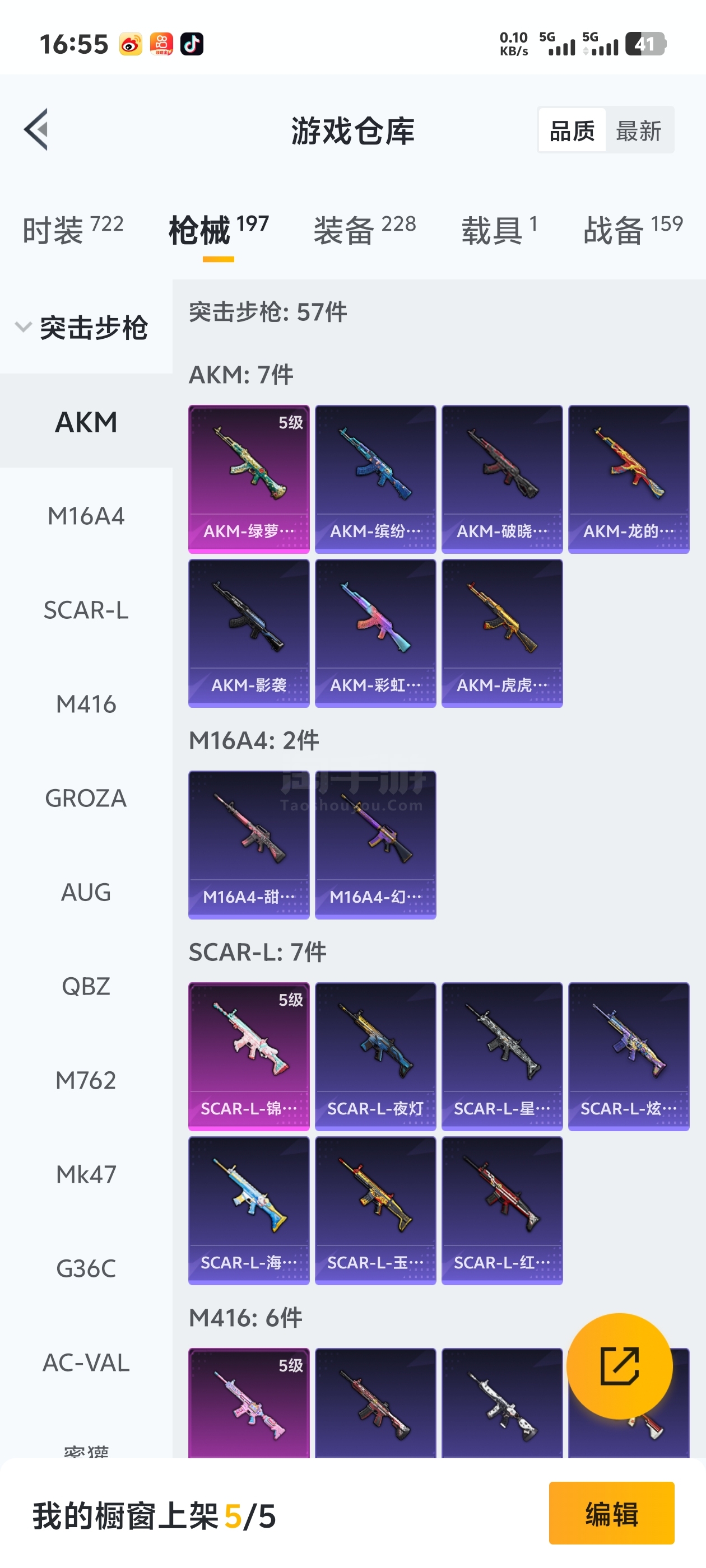Viewport: 706px width, 1568px height.
Task: Select M16A4 in sidebar
Action: click(86, 516)
